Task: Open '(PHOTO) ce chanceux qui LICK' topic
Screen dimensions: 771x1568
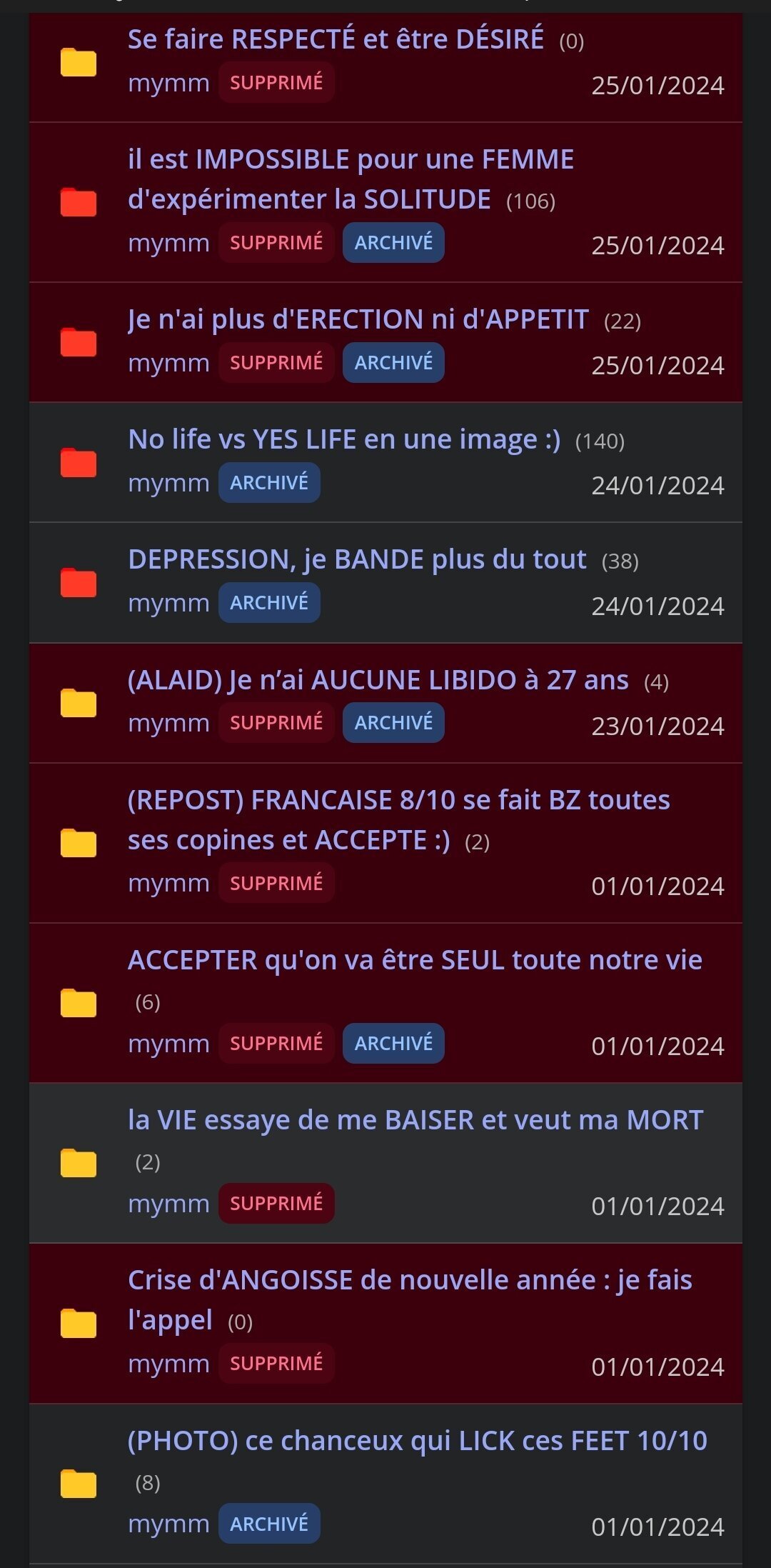Action: coord(417,1440)
